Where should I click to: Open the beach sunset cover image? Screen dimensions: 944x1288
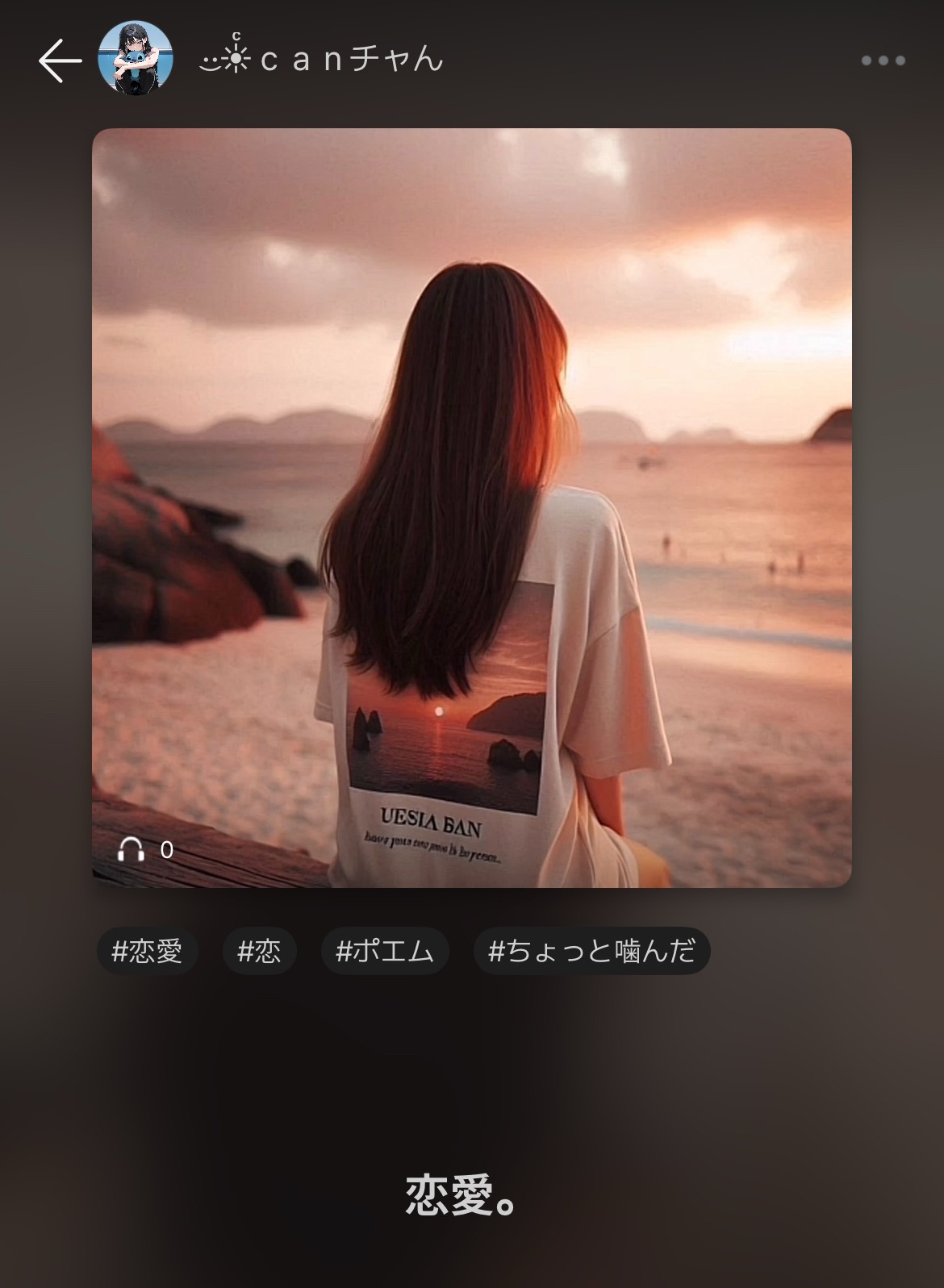[471, 508]
